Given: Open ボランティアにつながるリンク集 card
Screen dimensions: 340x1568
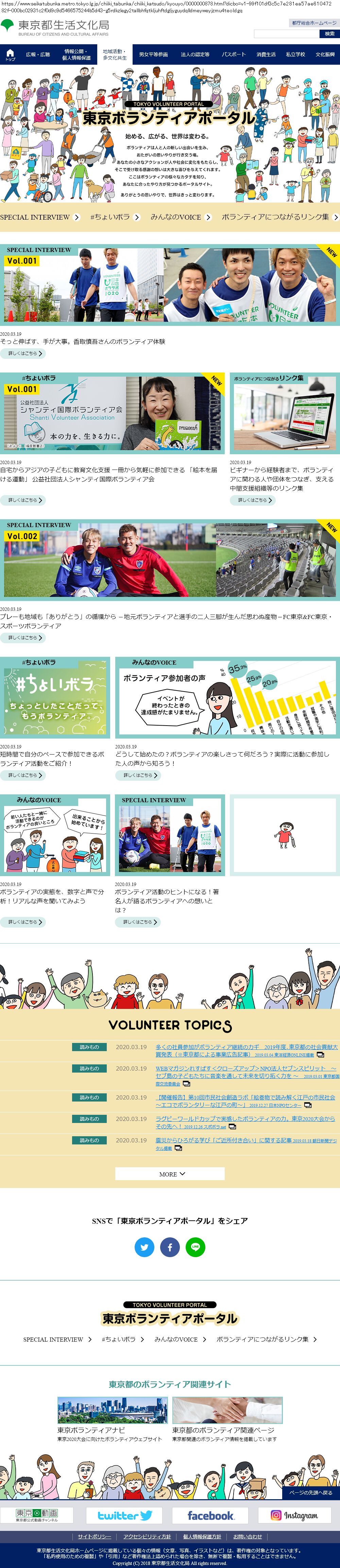Looking at the screenshot, I should [x=284, y=413].
